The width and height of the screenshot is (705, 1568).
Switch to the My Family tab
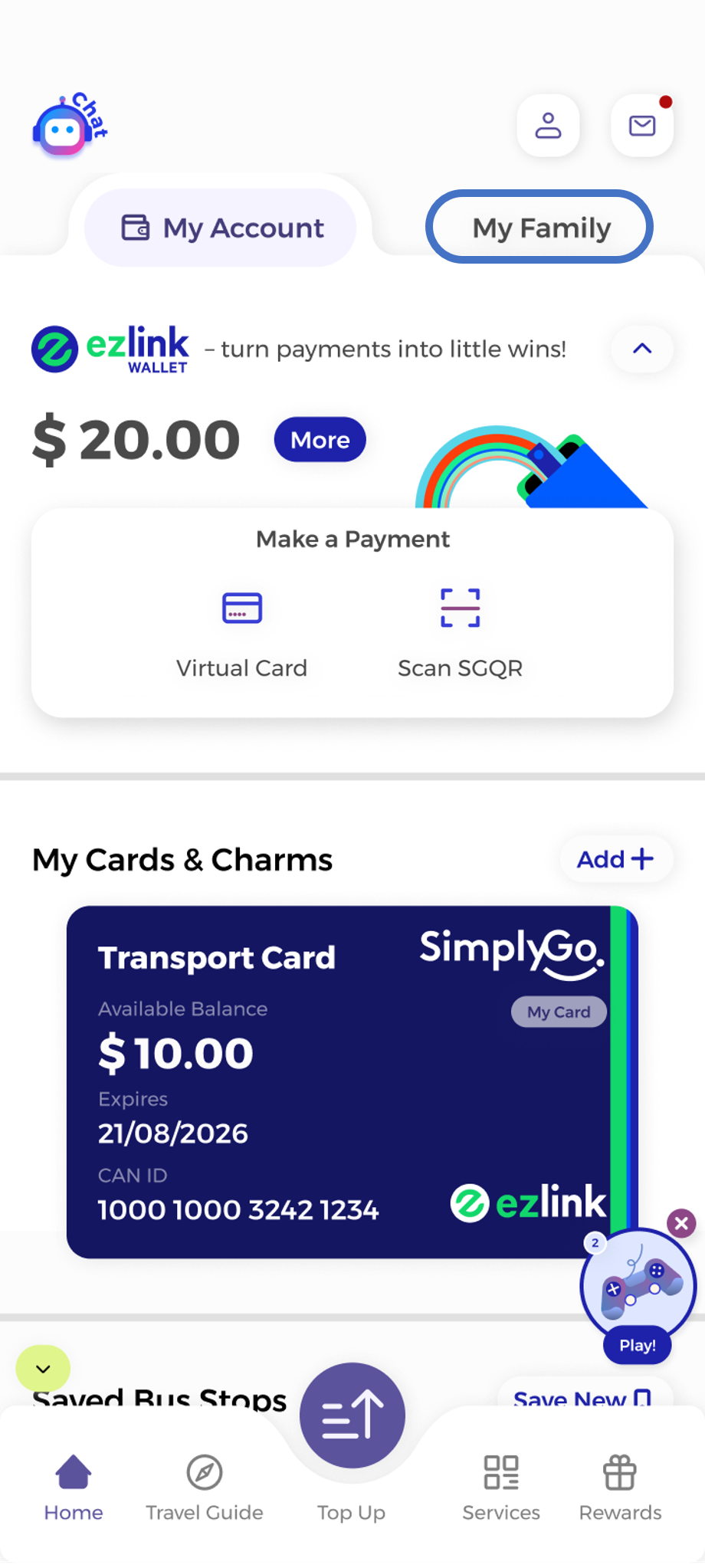(539, 228)
